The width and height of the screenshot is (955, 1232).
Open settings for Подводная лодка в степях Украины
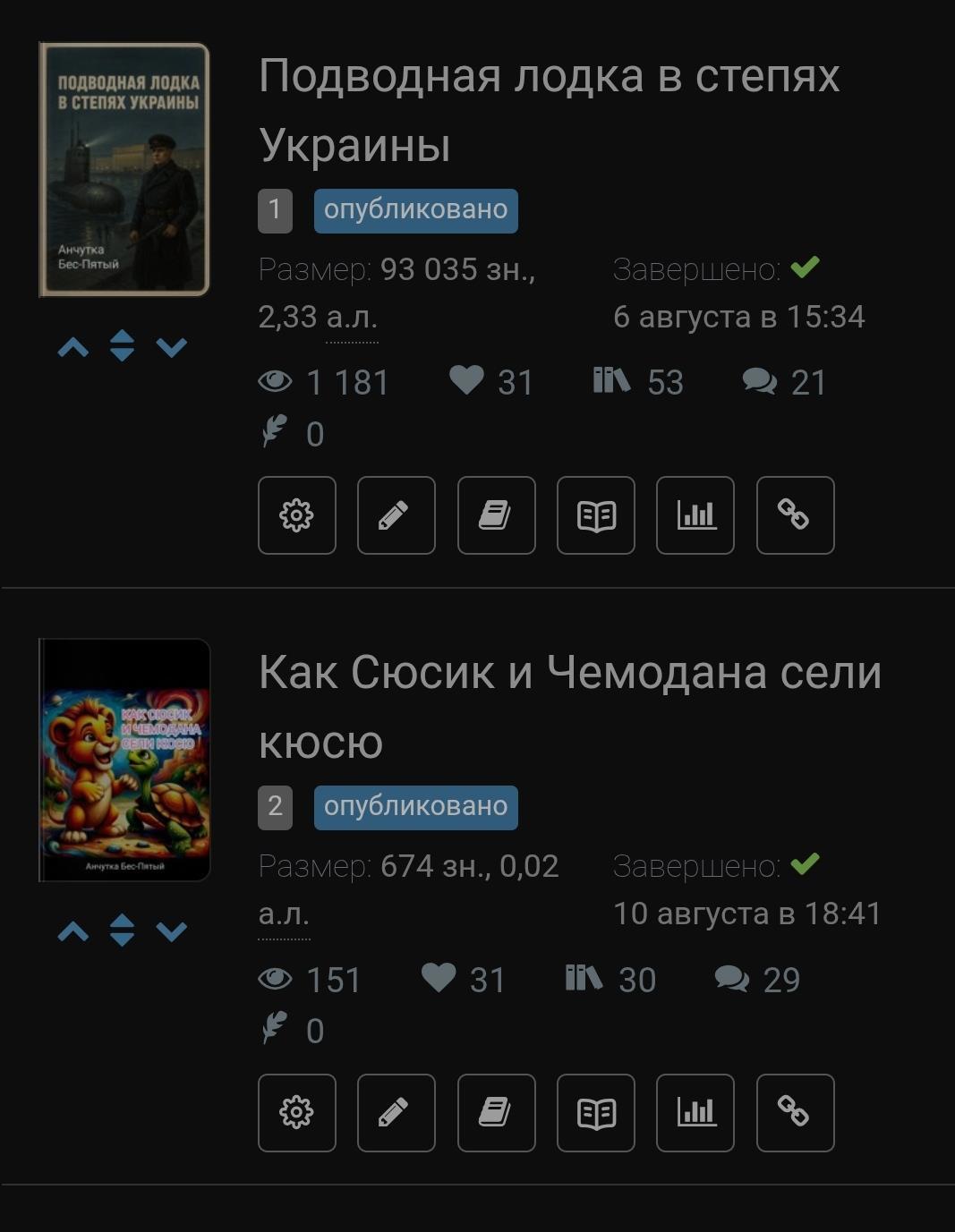296,515
